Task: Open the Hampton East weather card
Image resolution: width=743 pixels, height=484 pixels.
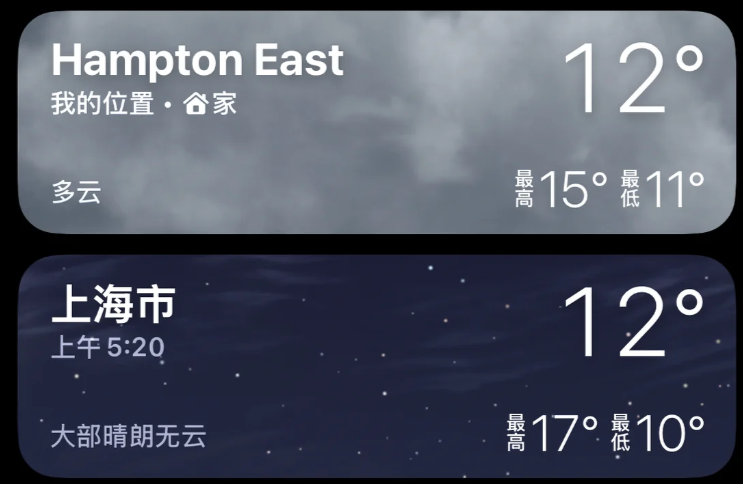Action: 371,122
